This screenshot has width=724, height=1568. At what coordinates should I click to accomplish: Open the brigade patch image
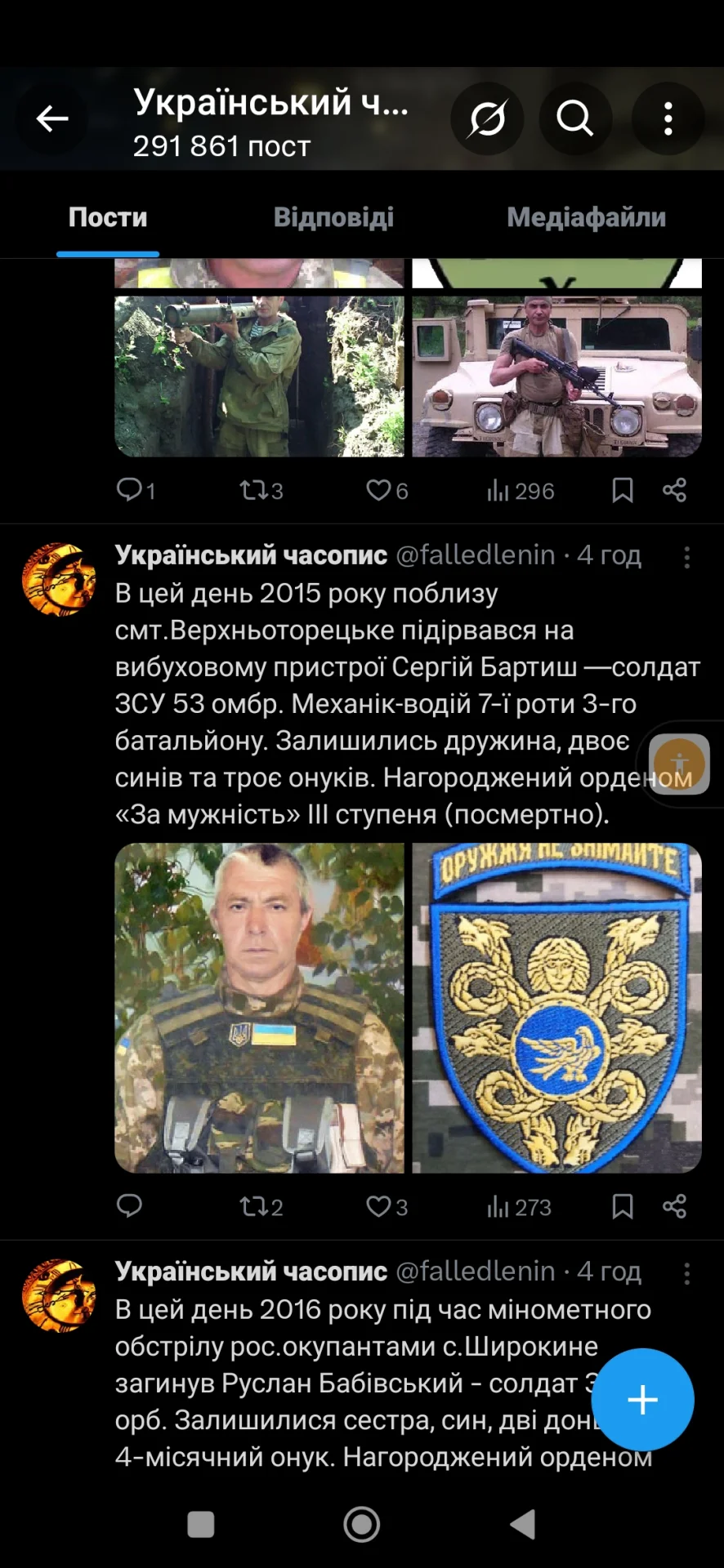[x=556, y=1008]
